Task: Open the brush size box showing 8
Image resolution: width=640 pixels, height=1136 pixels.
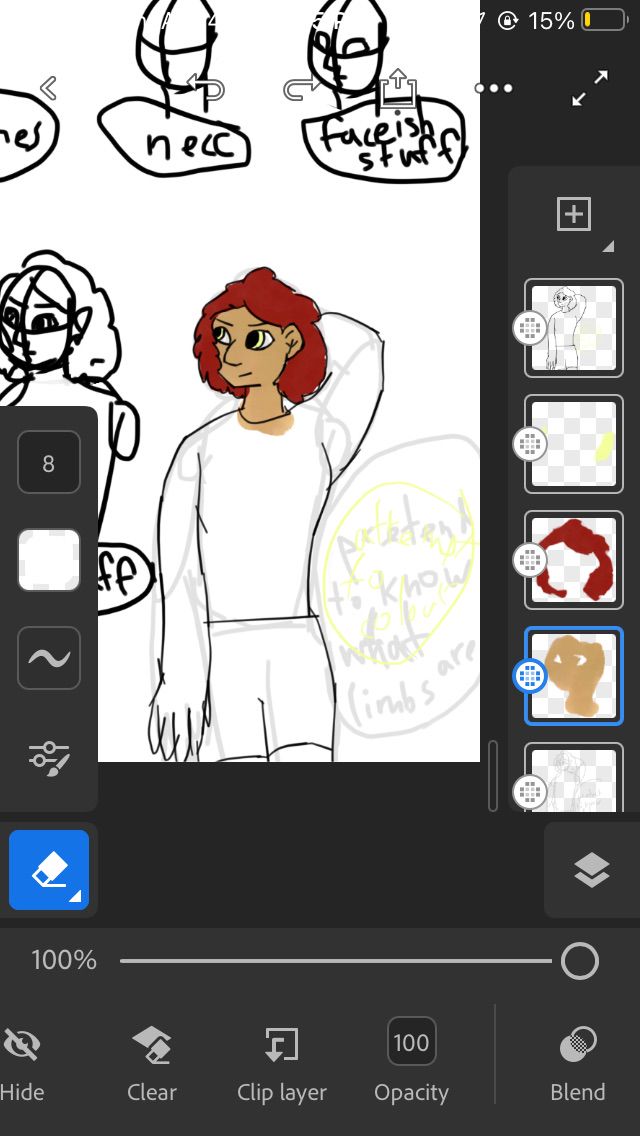Action: point(49,462)
